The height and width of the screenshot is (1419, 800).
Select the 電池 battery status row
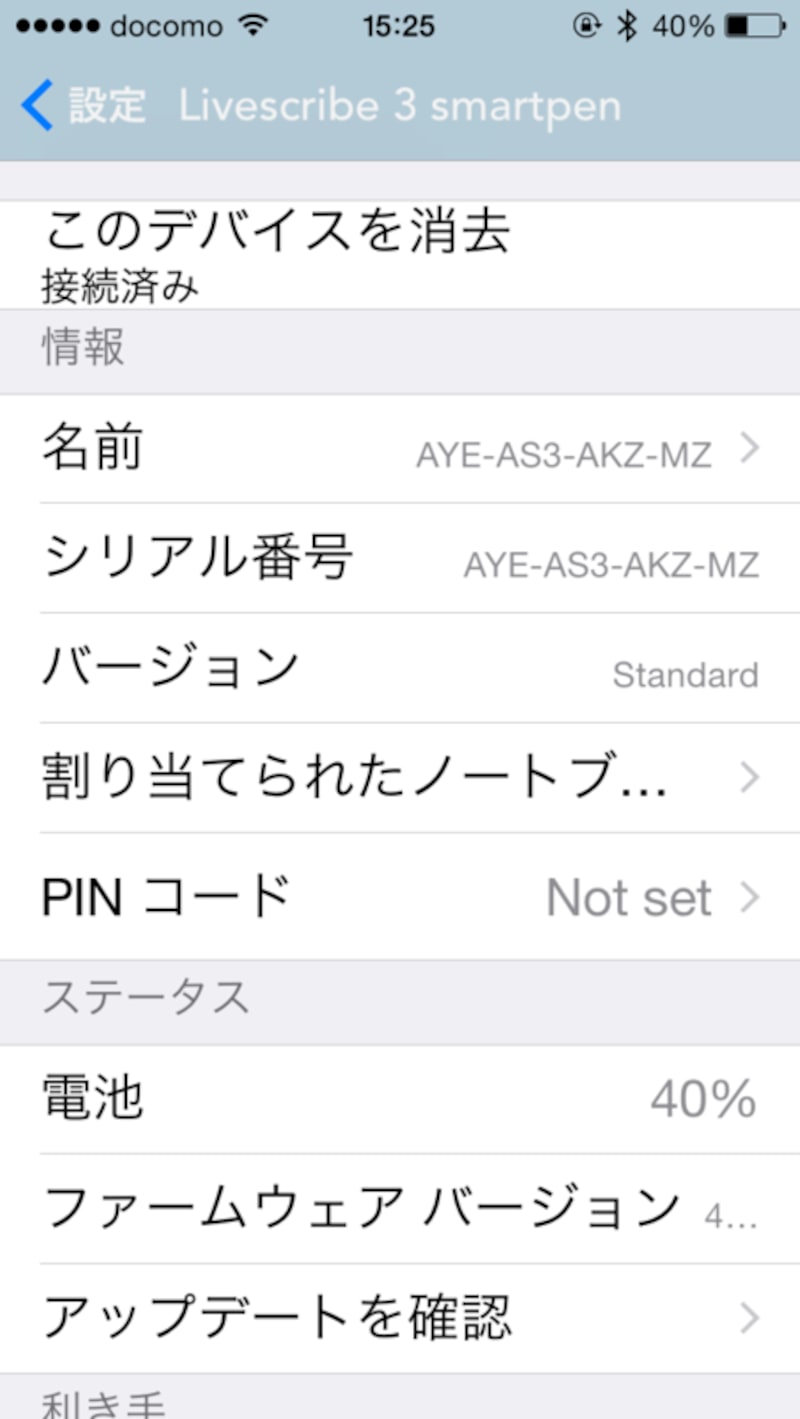(x=400, y=1097)
